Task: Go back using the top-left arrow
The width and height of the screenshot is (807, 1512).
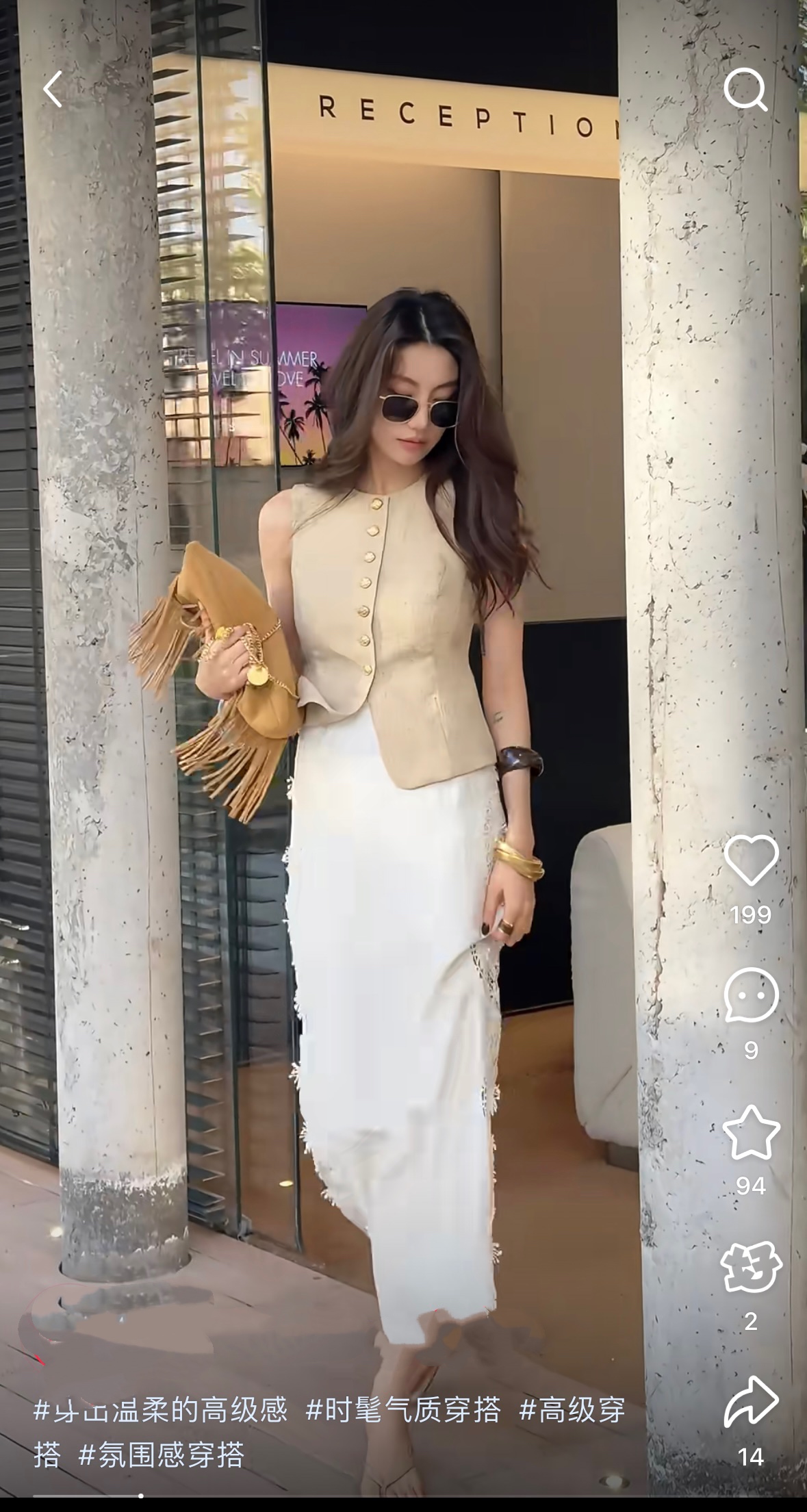Action: point(53,90)
